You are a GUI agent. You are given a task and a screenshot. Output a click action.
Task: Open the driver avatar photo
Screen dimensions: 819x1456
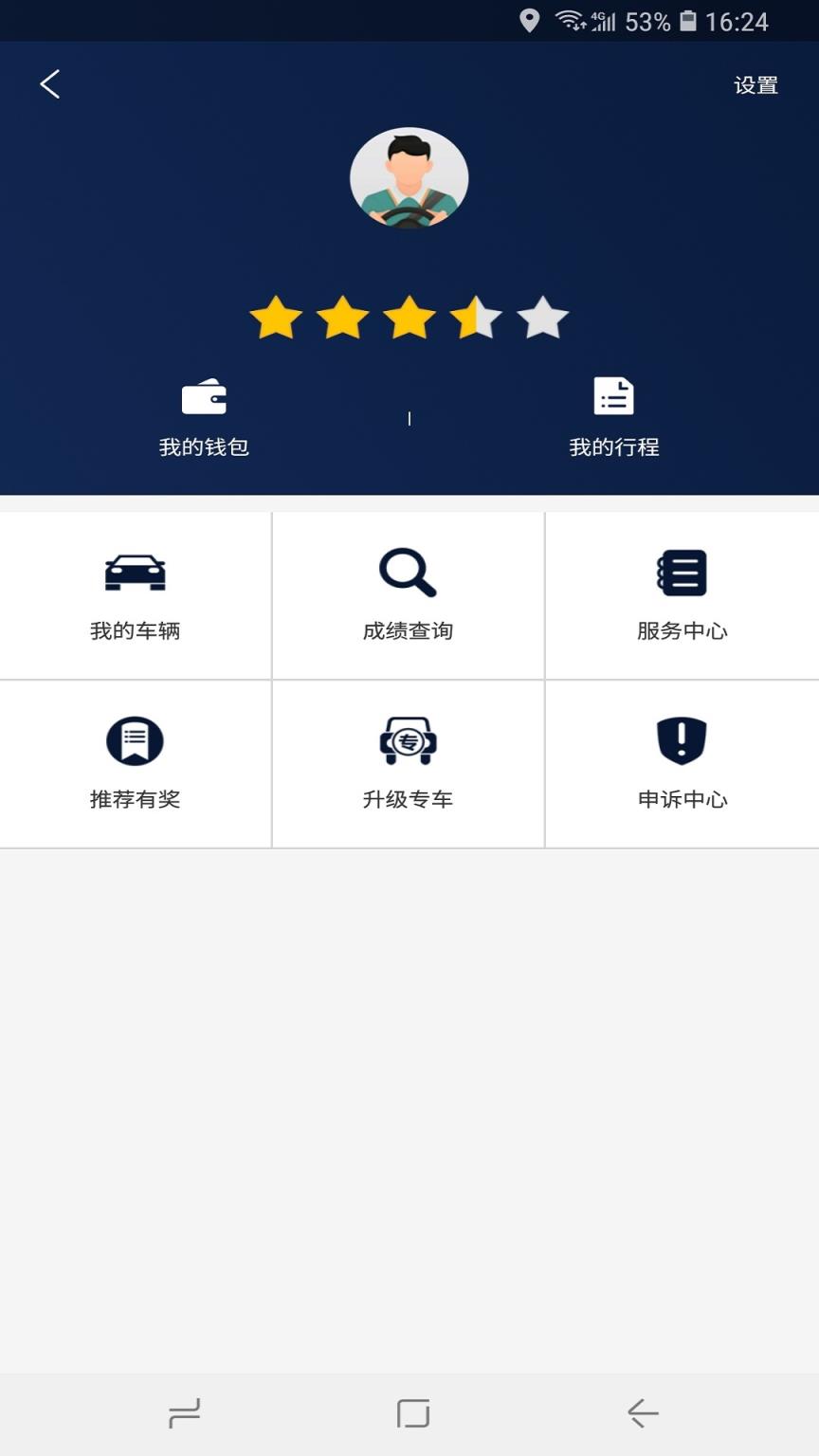(409, 178)
